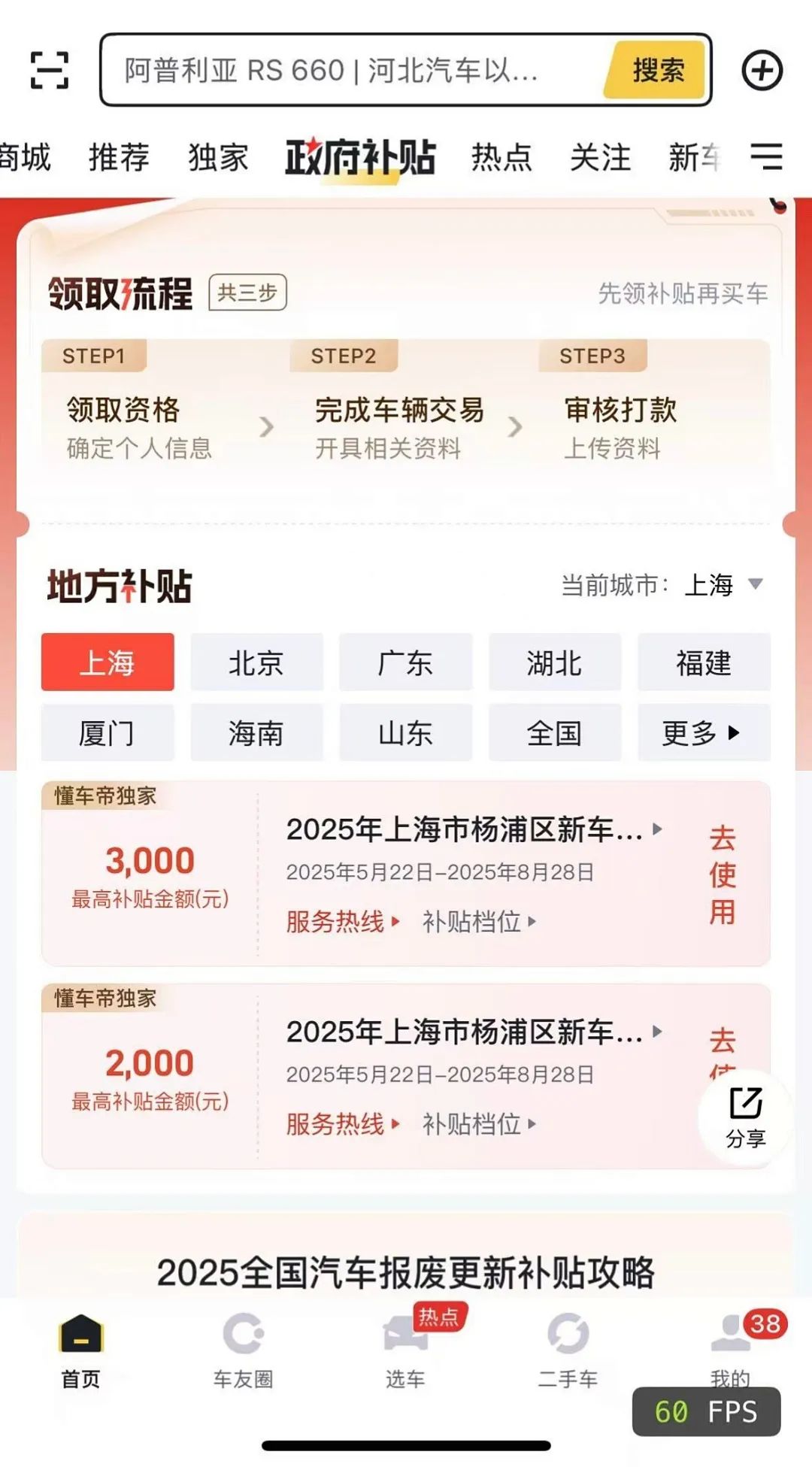812x1467 pixels.
Task: Open the 我的 profile tab
Action: pyautogui.click(x=729, y=1350)
